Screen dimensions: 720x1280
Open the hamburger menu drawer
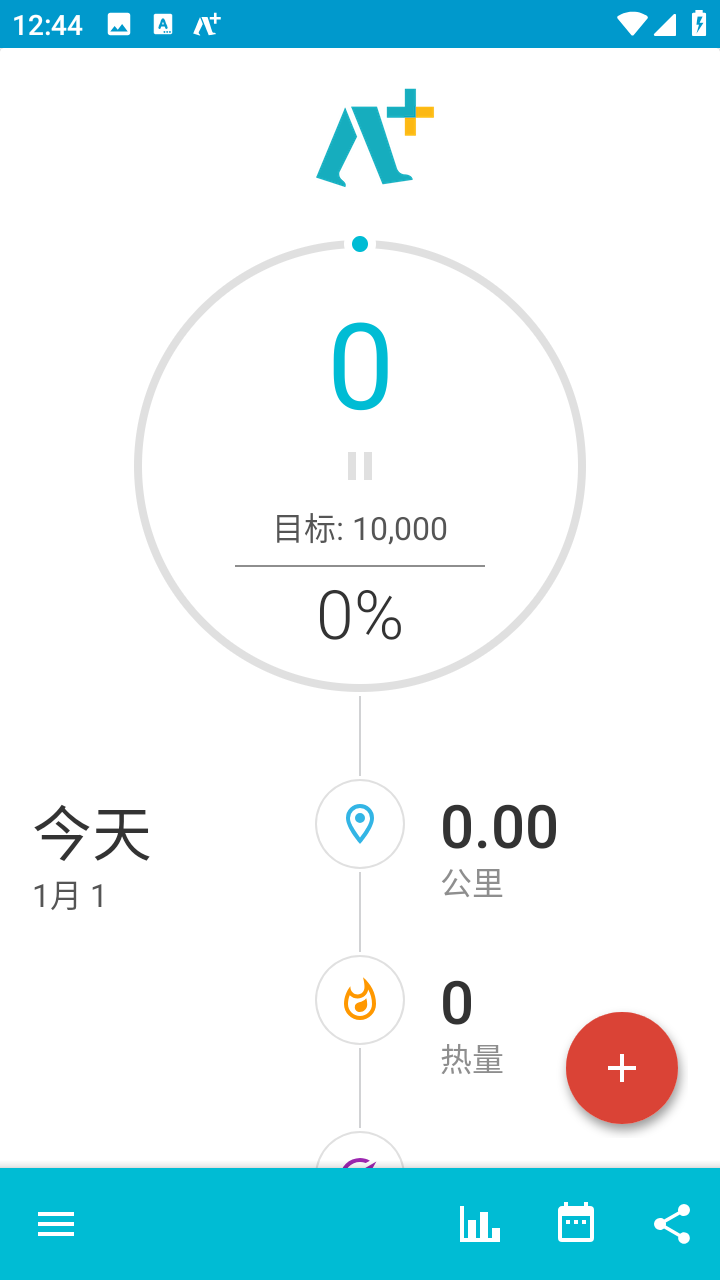[x=56, y=1224]
